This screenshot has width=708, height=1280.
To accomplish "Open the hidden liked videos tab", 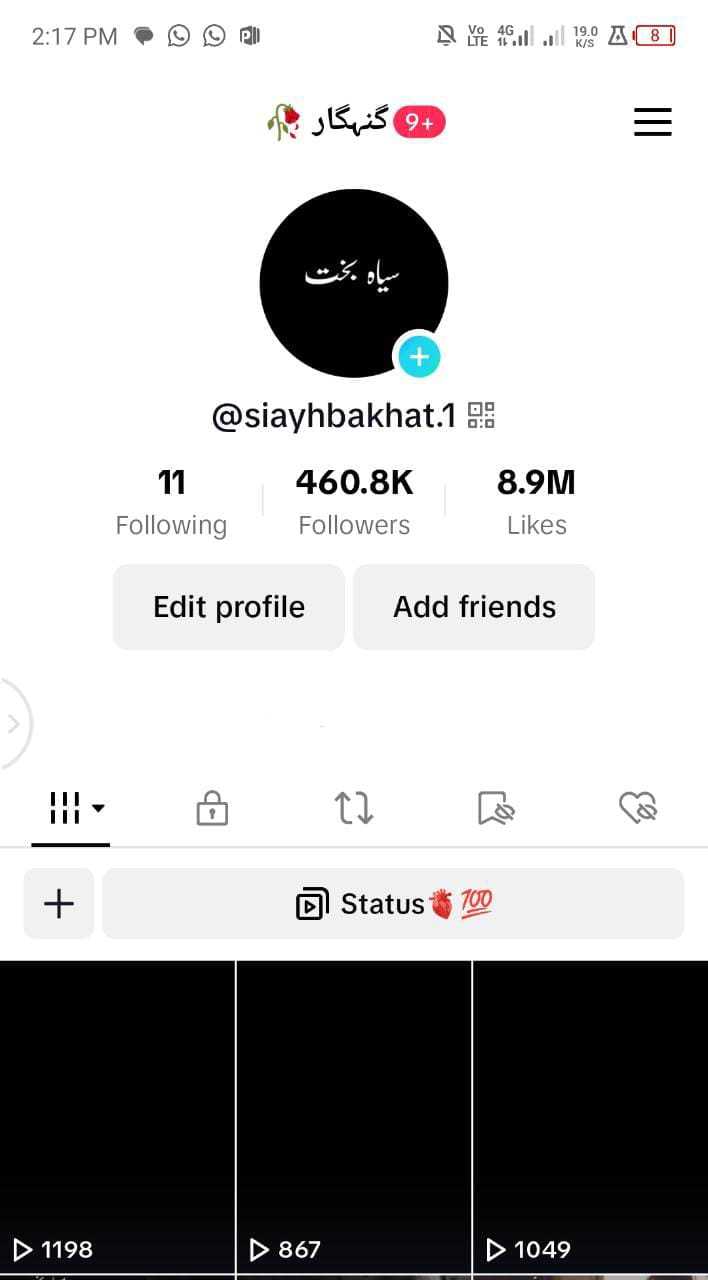I will click(x=637, y=808).
